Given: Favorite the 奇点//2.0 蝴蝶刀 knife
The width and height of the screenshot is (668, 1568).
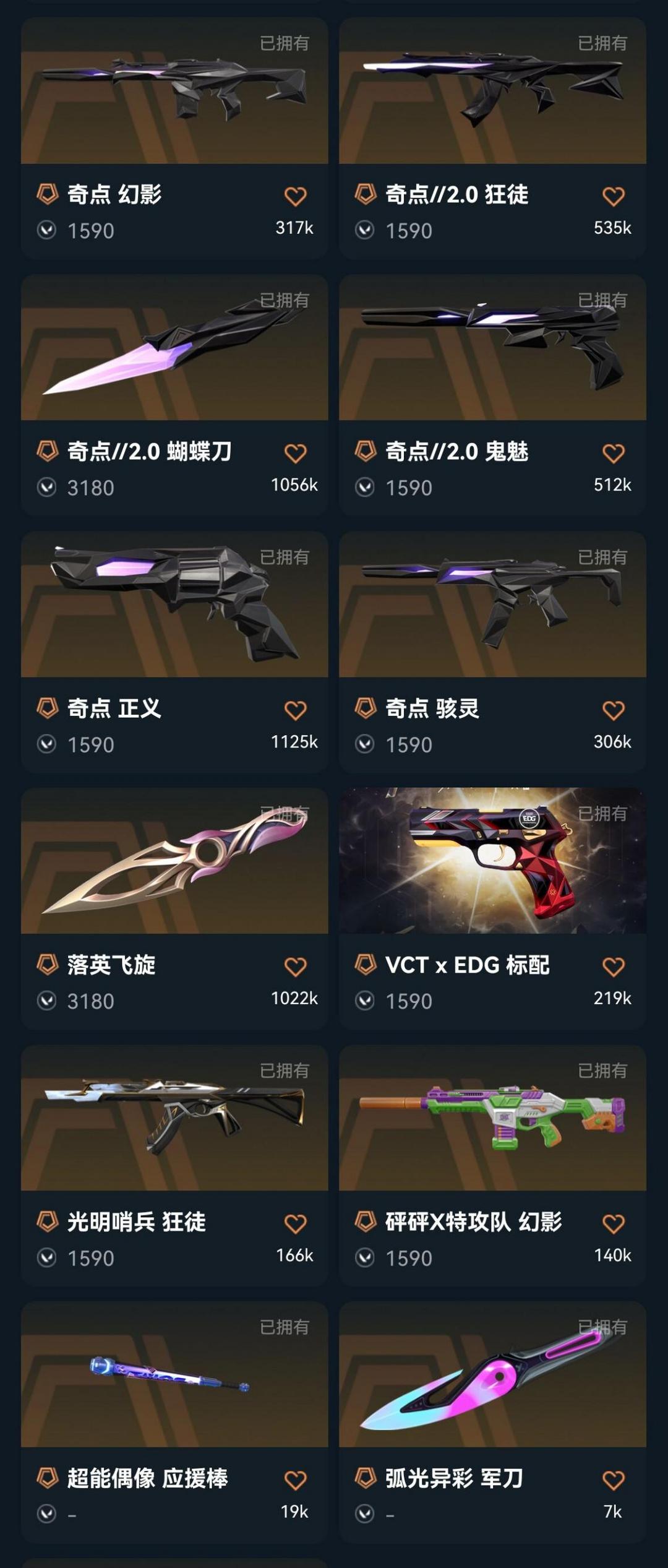Looking at the screenshot, I should (295, 454).
